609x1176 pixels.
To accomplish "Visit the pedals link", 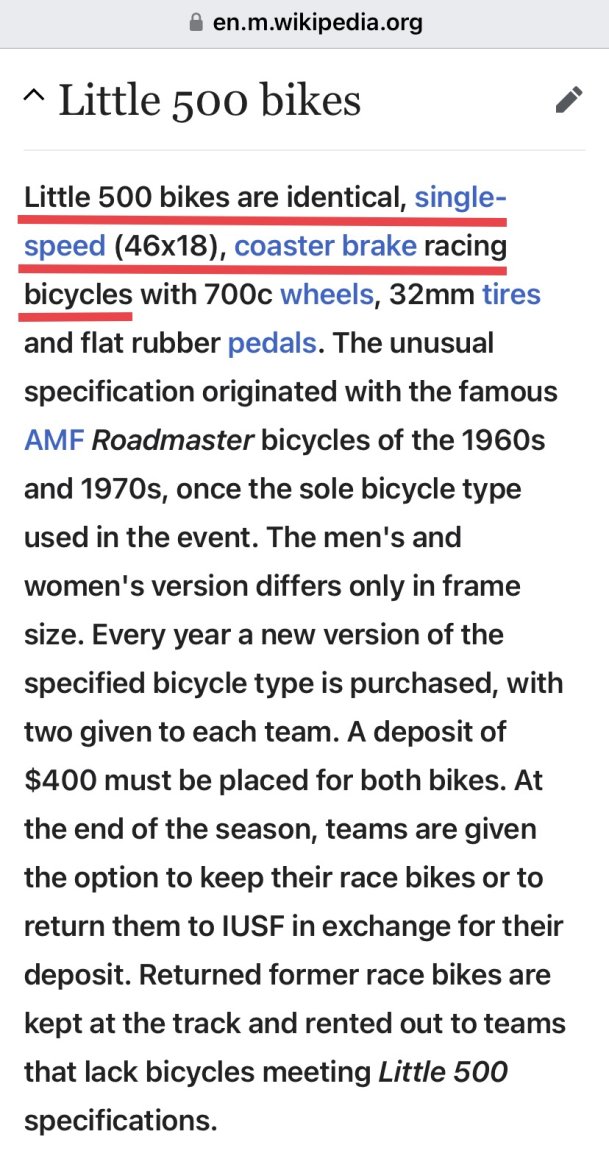I will pos(271,344).
